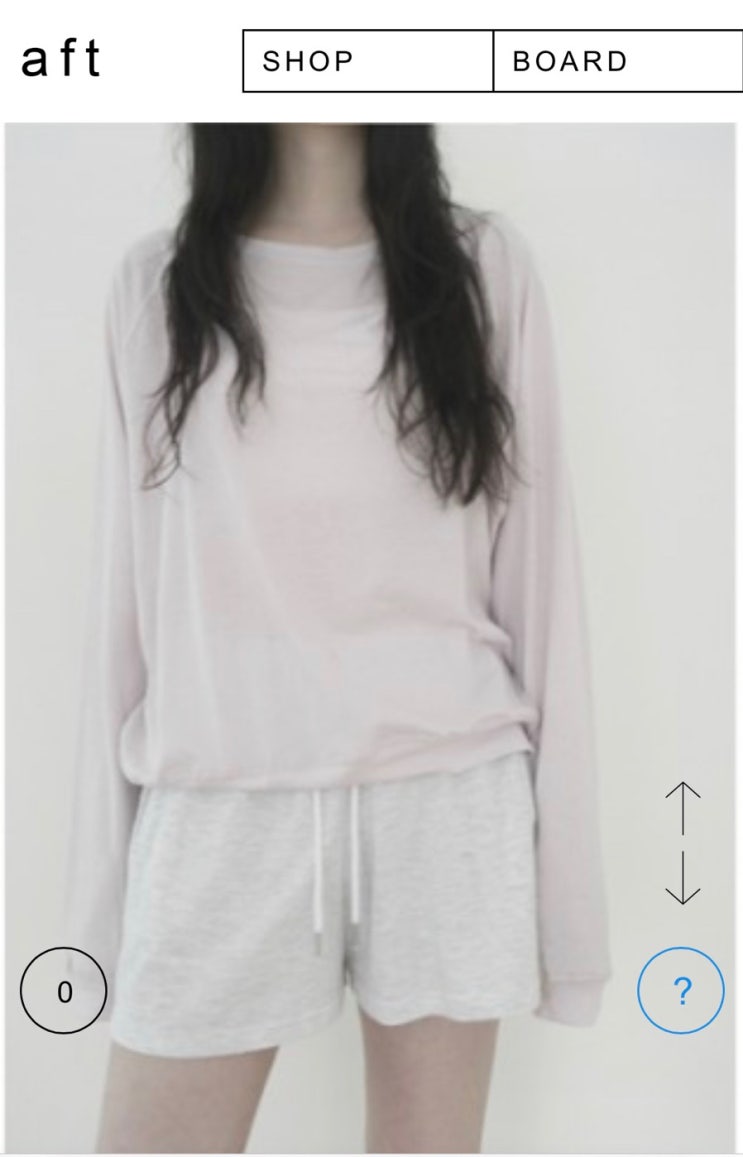The height and width of the screenshot is (1157, 743).
Task: Open the cart showing 0 items
Action: point(63,991)
